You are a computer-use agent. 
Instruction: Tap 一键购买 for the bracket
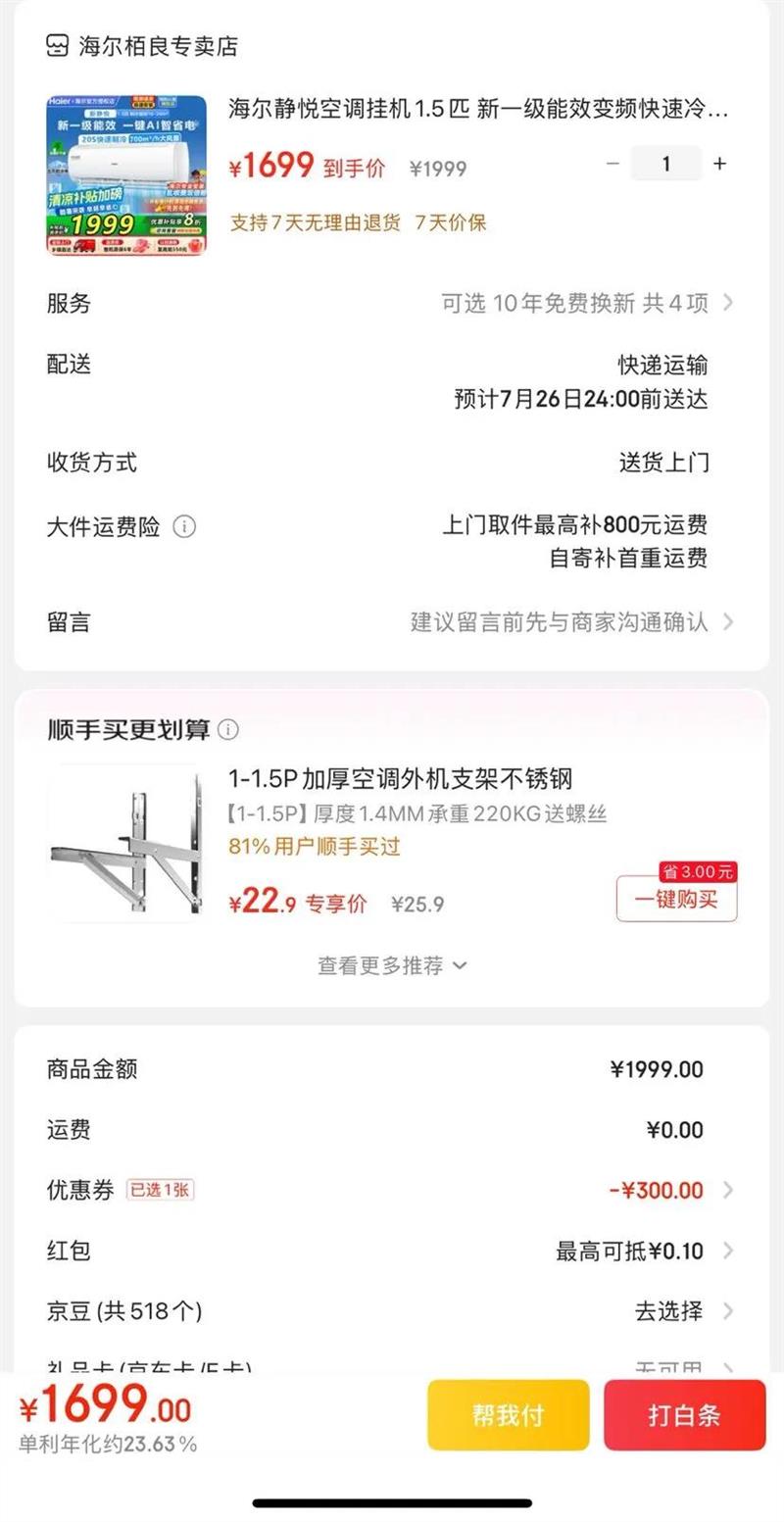pos(676,899)
